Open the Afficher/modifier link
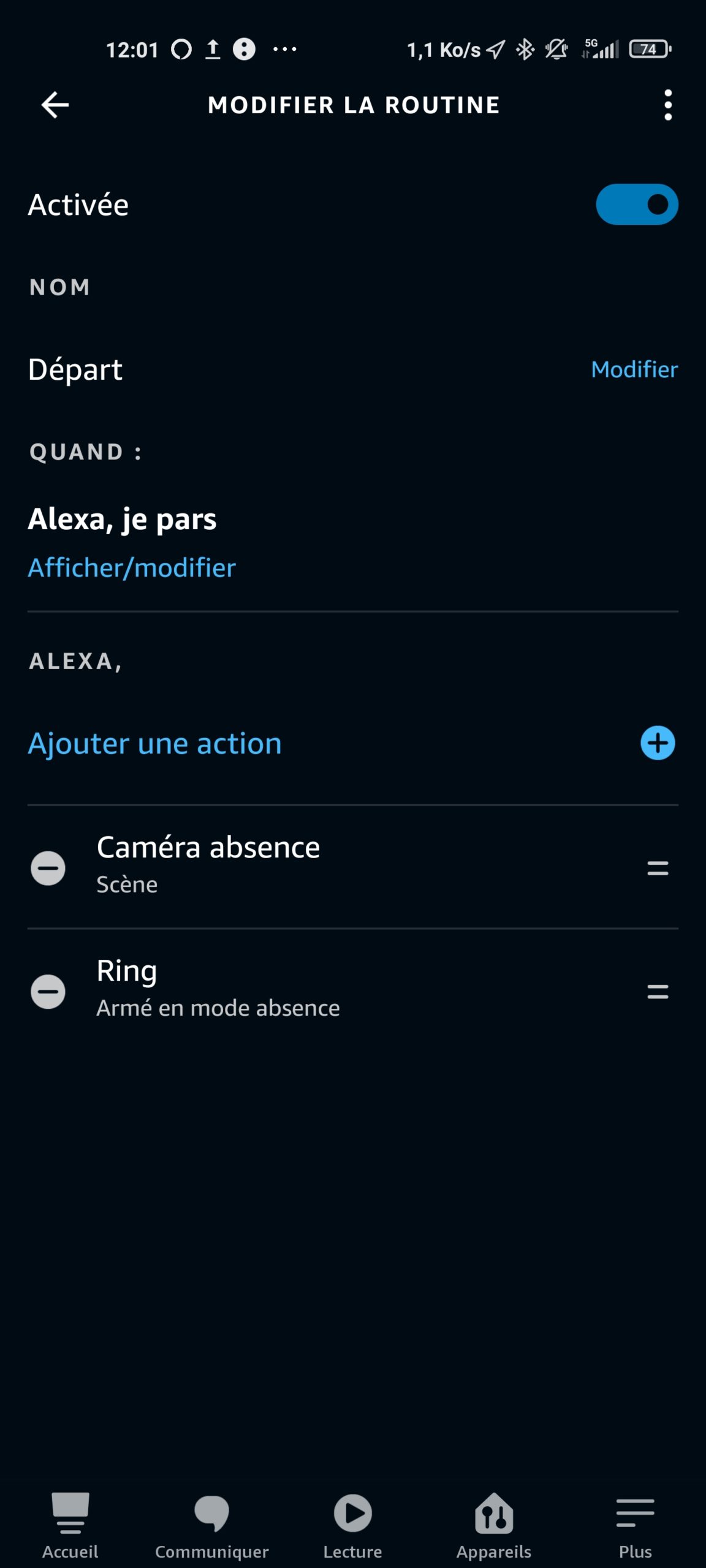The image size is (706, 1568). point(132,568)
